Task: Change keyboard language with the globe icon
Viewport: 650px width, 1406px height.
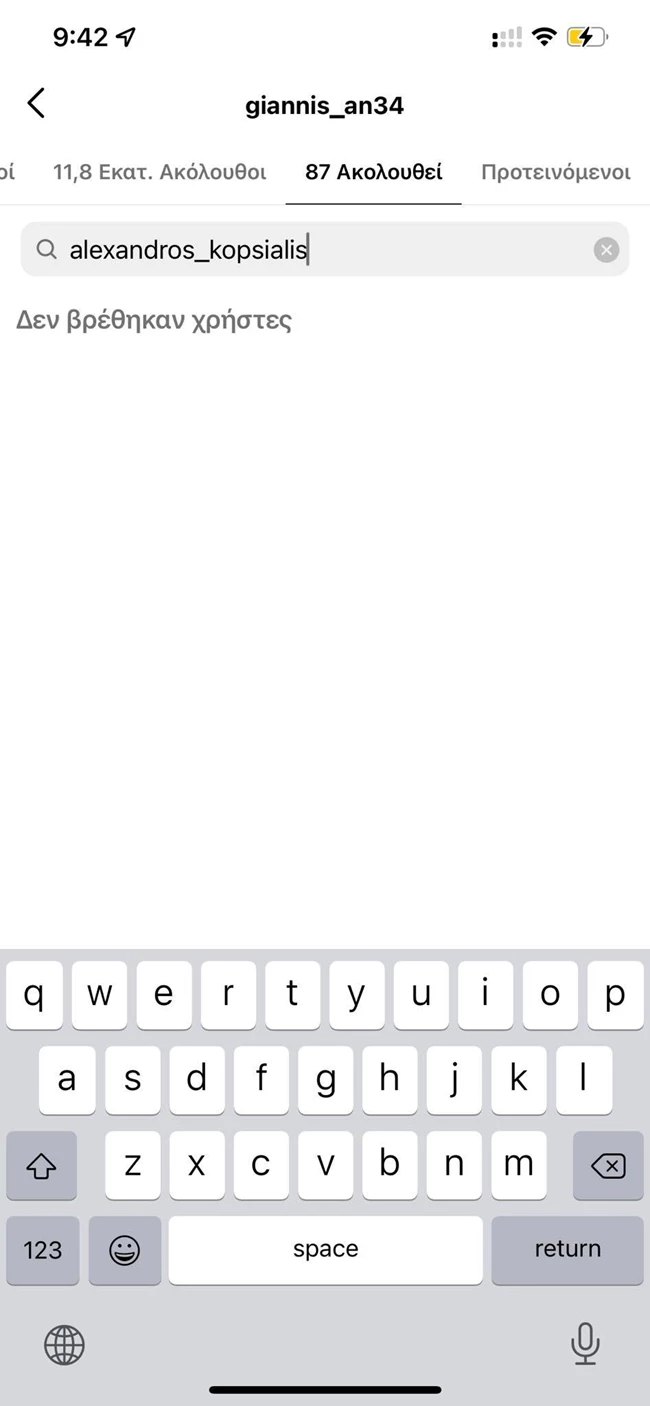Action: click(65, 1345)
